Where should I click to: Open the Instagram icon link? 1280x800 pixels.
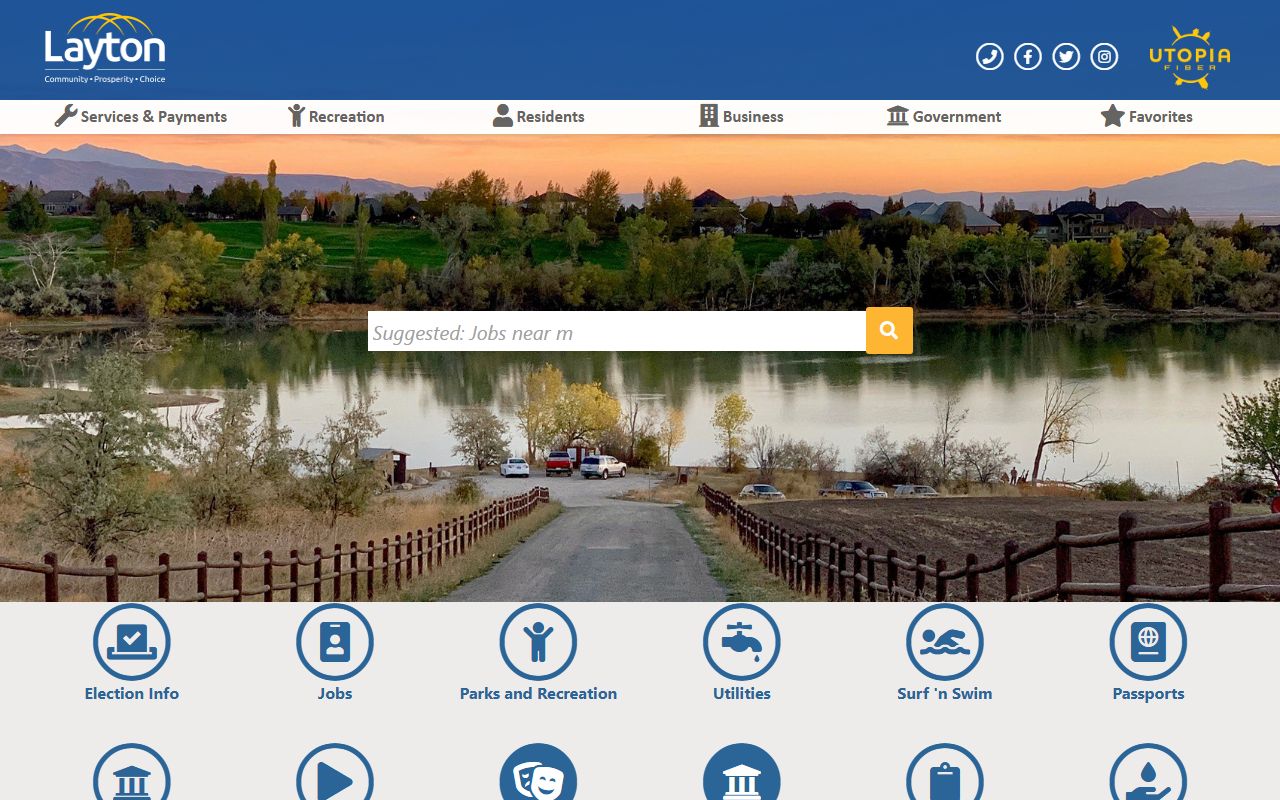click(1104, 56)
